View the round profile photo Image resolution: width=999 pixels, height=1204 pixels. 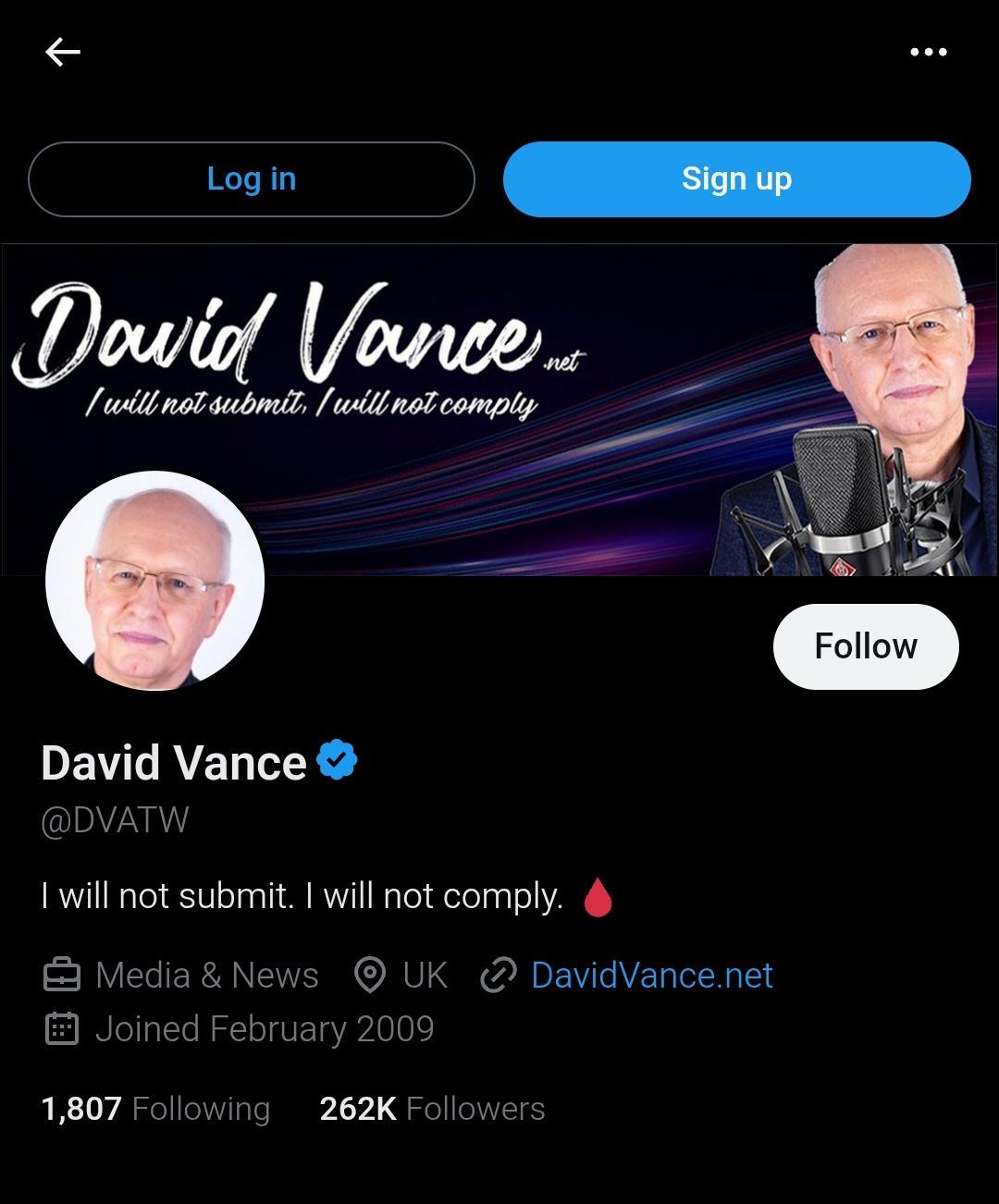point(155,581)
